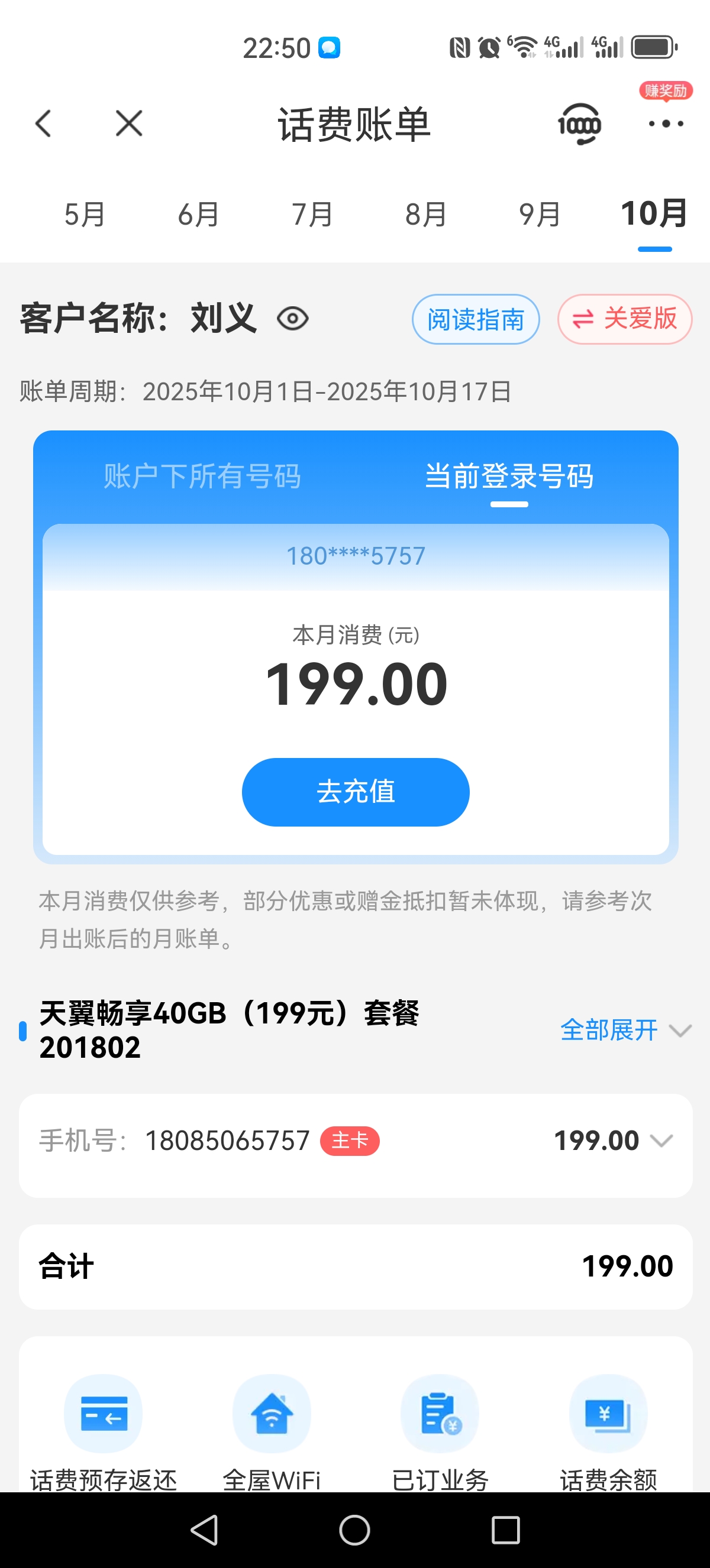Screen dimensions: 710x1568
Task: Switch to the 7月 bill tab
Action: pos(312,215)
